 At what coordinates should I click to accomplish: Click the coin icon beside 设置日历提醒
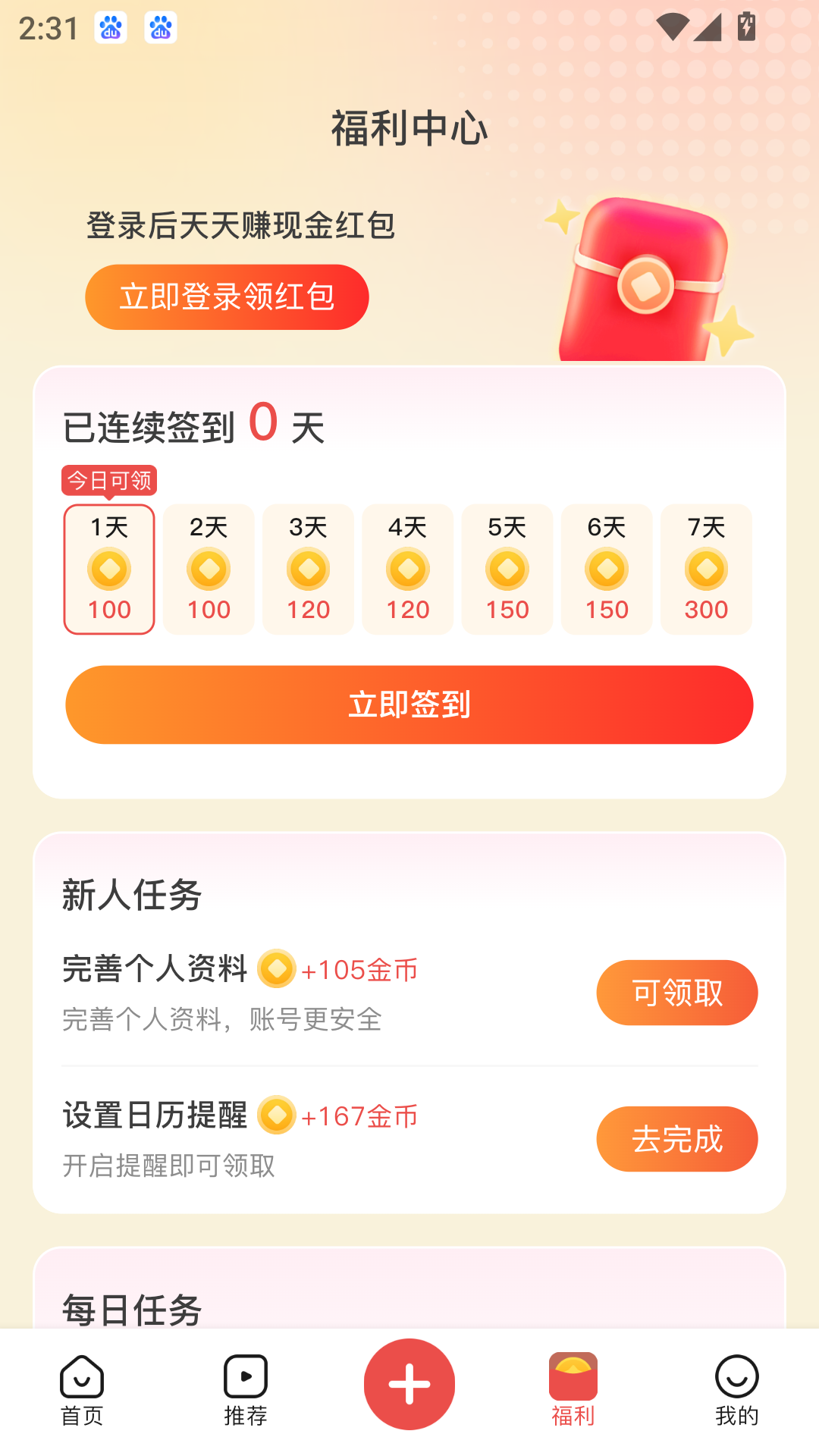[x=277, y=1116]
